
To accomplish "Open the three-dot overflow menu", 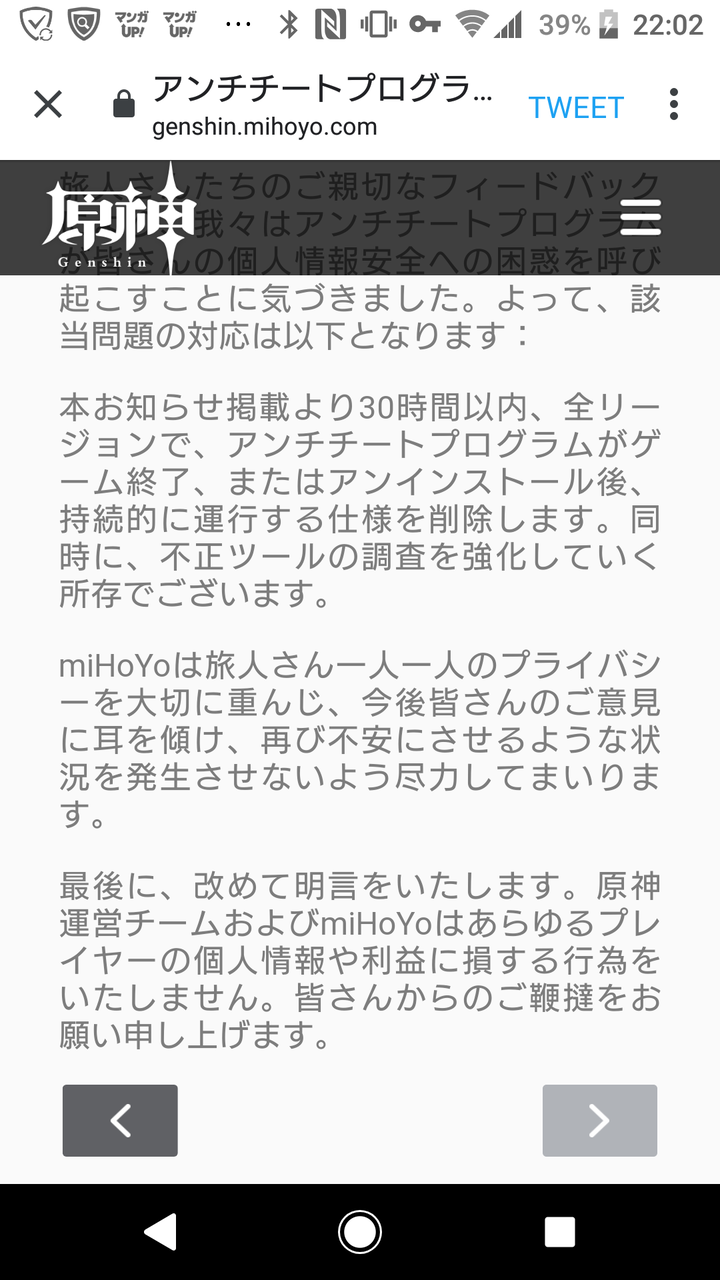I will click(674, 104).
